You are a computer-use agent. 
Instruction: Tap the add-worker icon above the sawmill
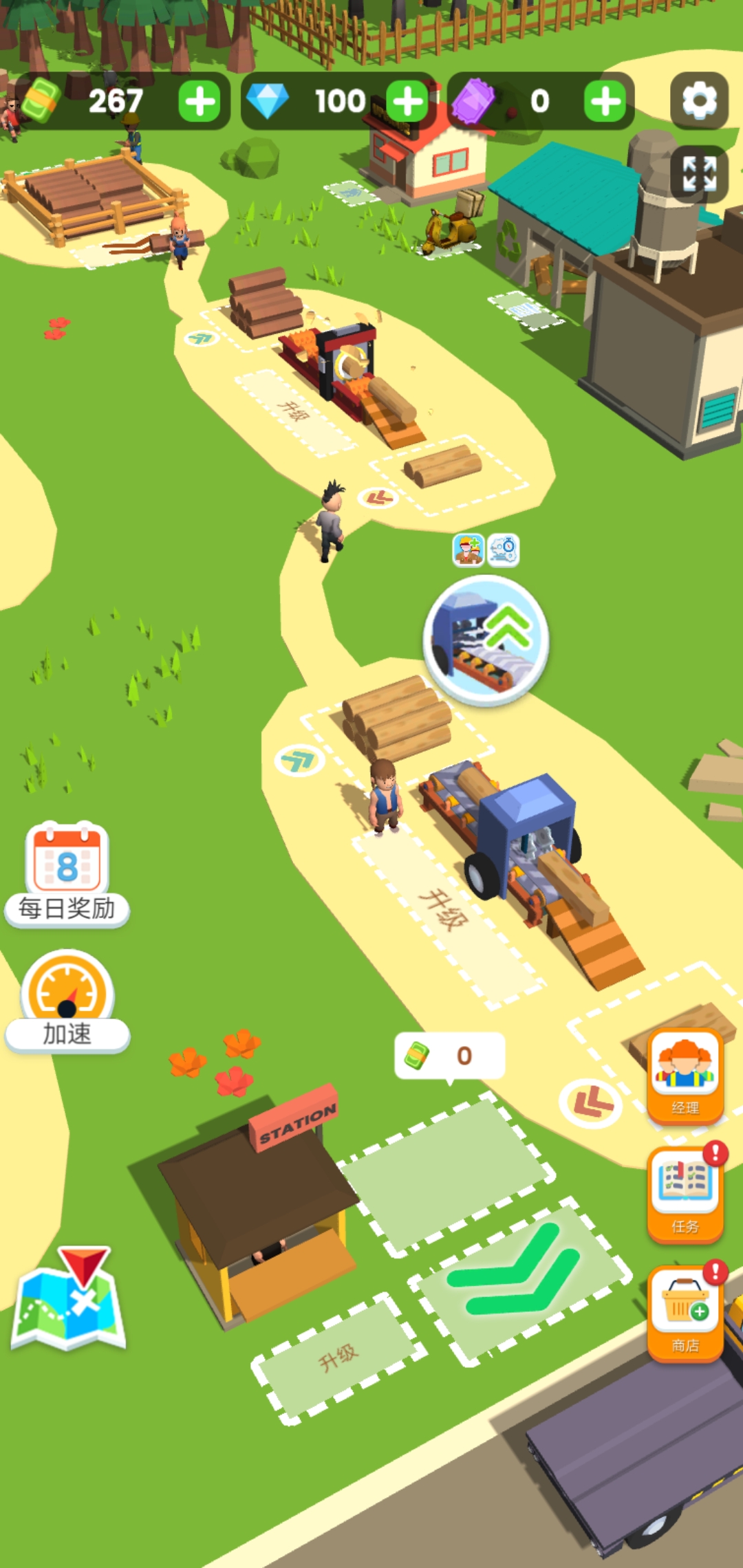click(x=468, y=550)
